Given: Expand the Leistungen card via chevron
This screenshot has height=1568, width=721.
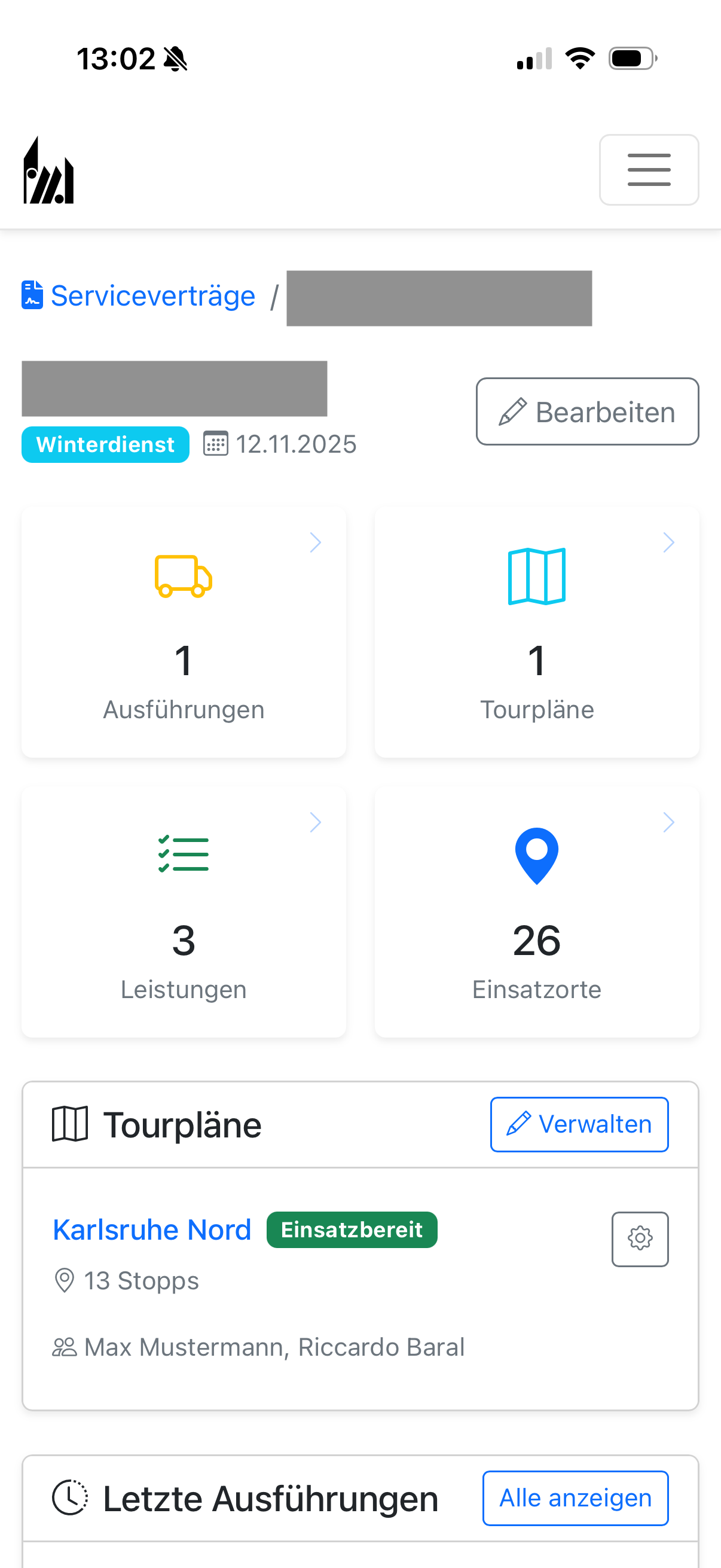Looking at the screenshot, I should 316,822.
